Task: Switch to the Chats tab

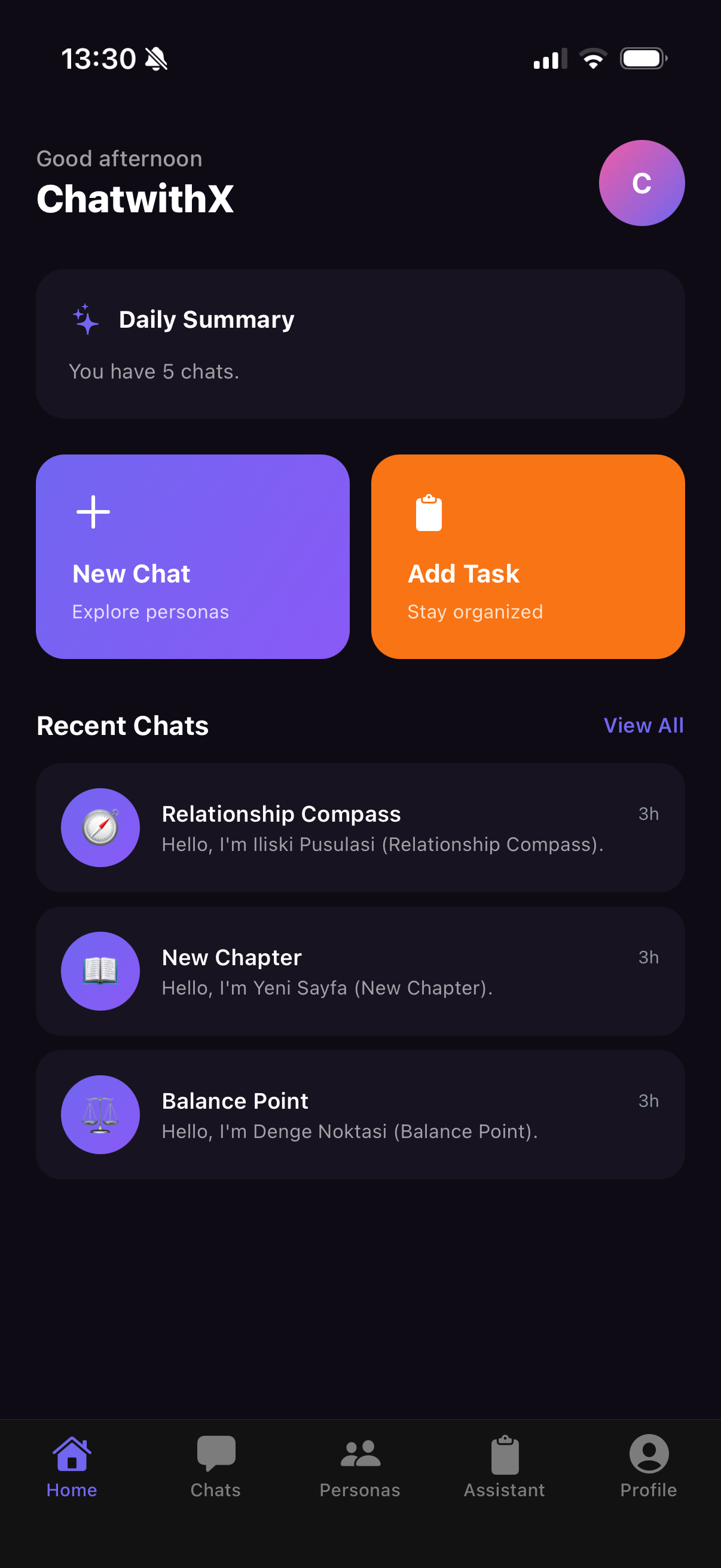Action: point(215,1467)
